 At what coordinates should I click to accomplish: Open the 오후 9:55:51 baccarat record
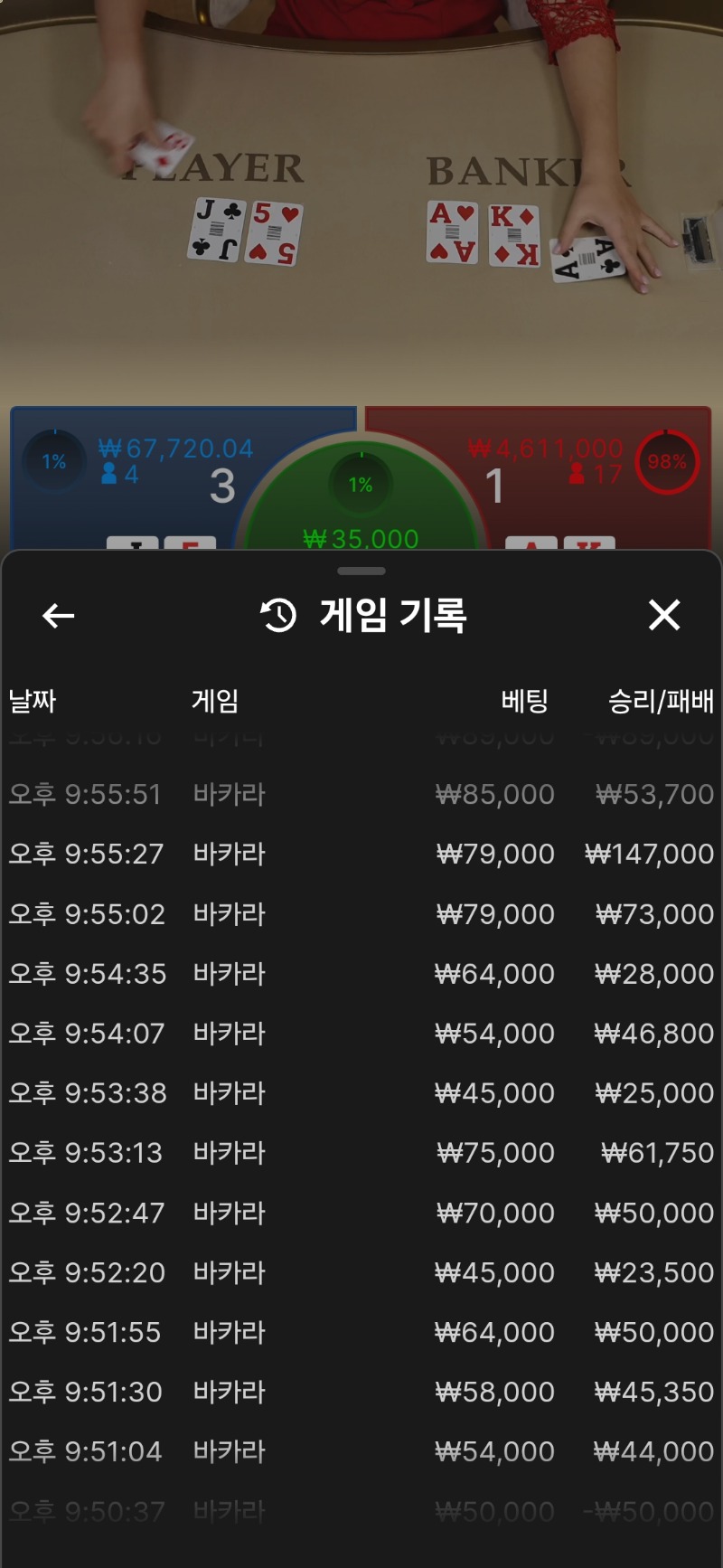point(361,794)
